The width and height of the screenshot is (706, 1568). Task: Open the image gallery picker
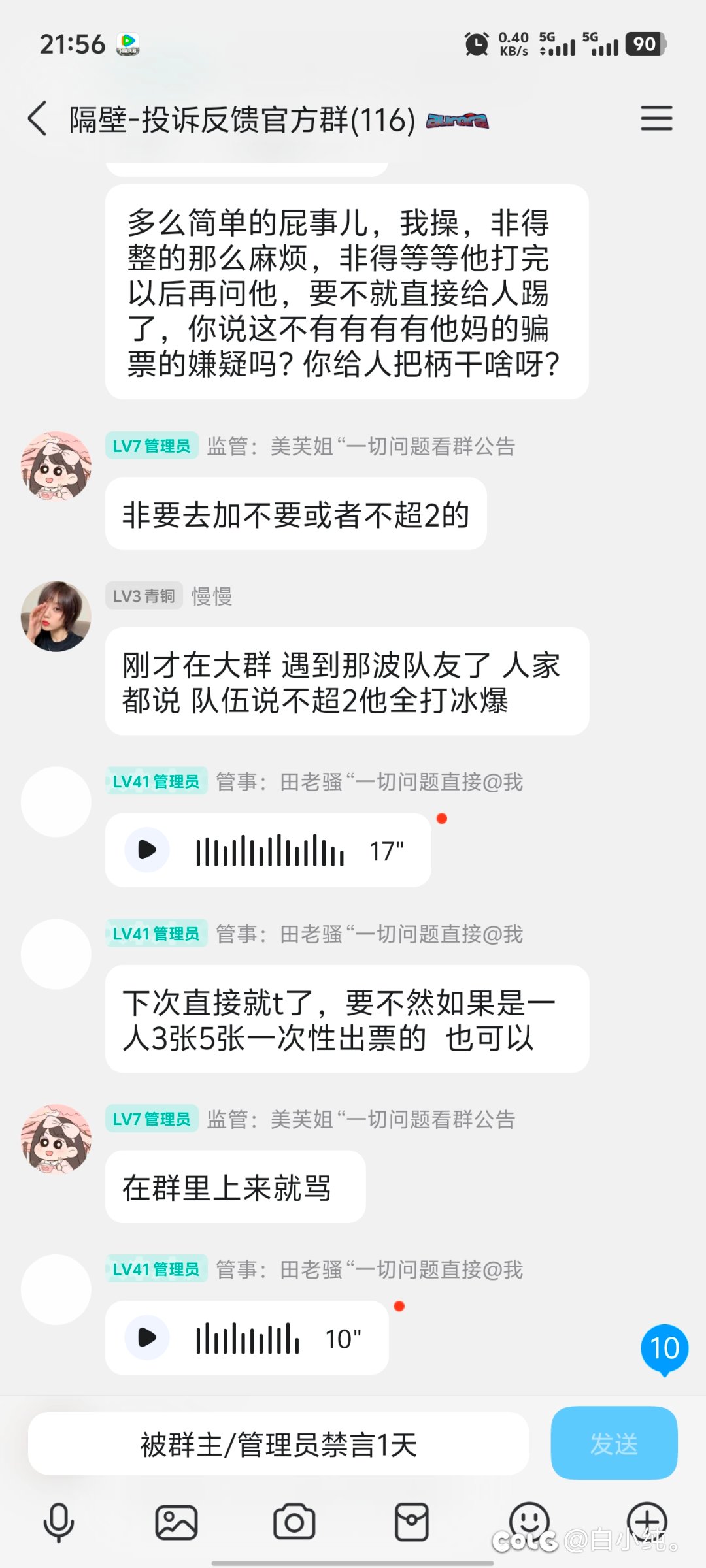176,1522
